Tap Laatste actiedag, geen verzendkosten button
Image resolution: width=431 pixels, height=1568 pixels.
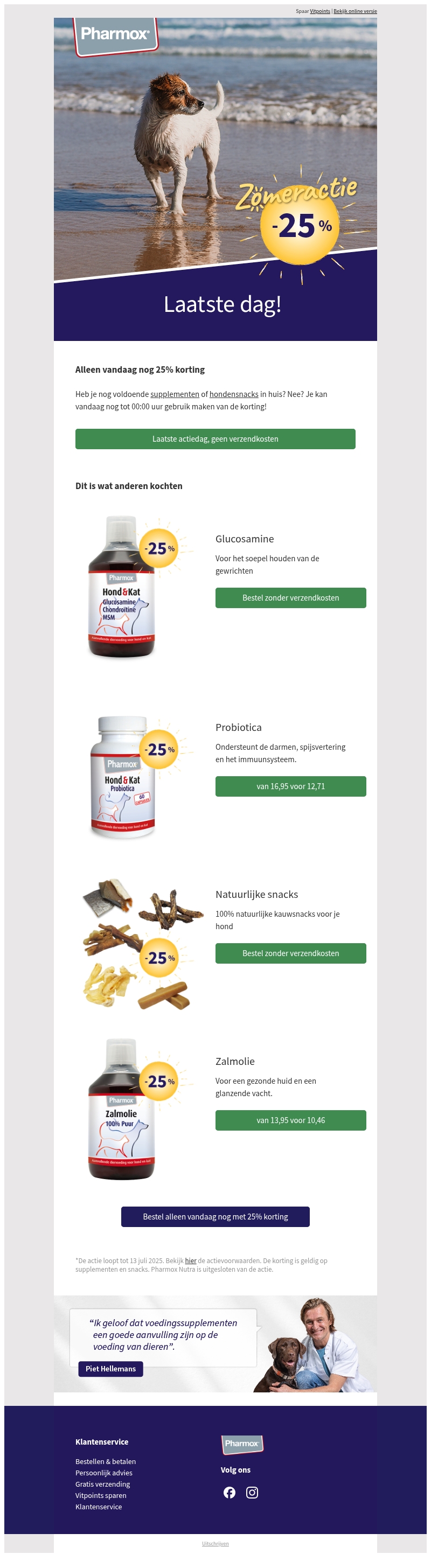click(x=215, y=439)
